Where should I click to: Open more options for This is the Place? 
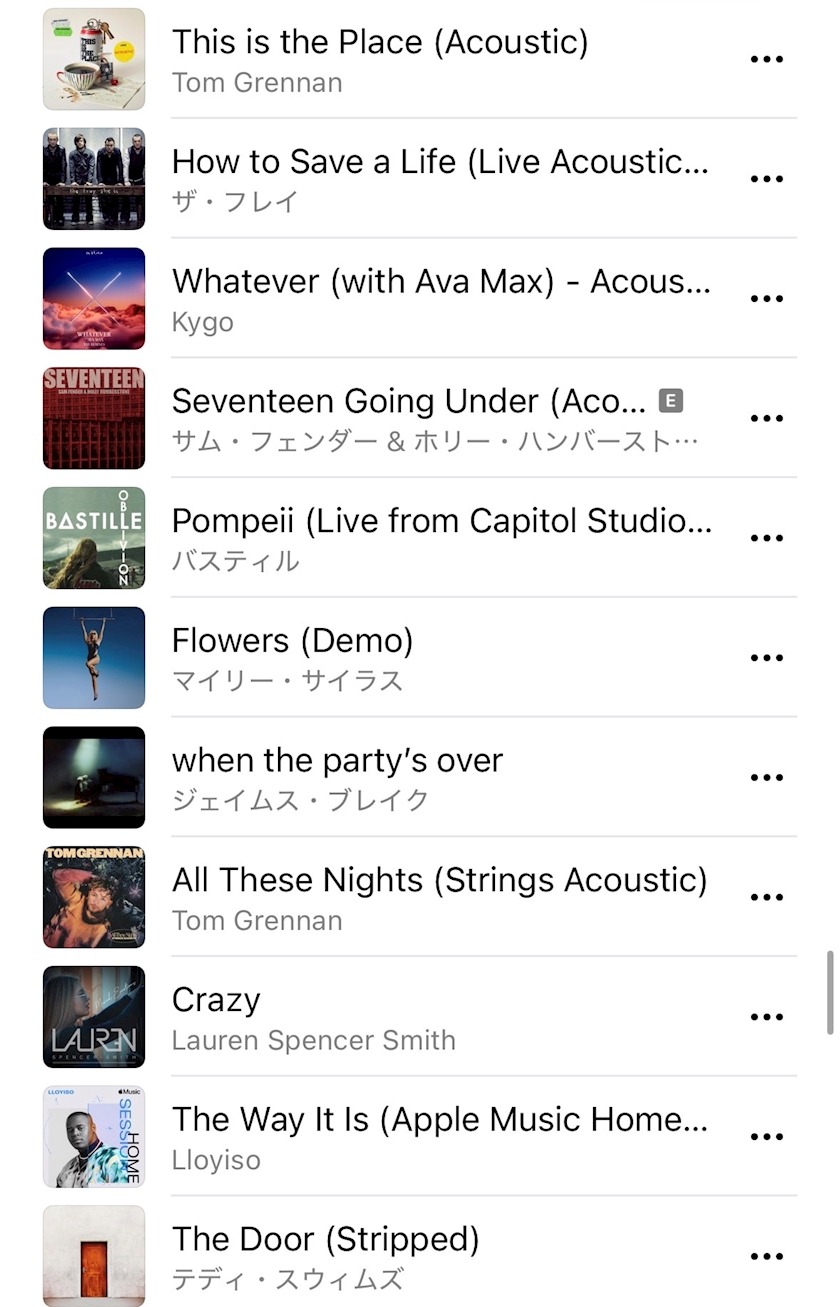coord(766,60)
